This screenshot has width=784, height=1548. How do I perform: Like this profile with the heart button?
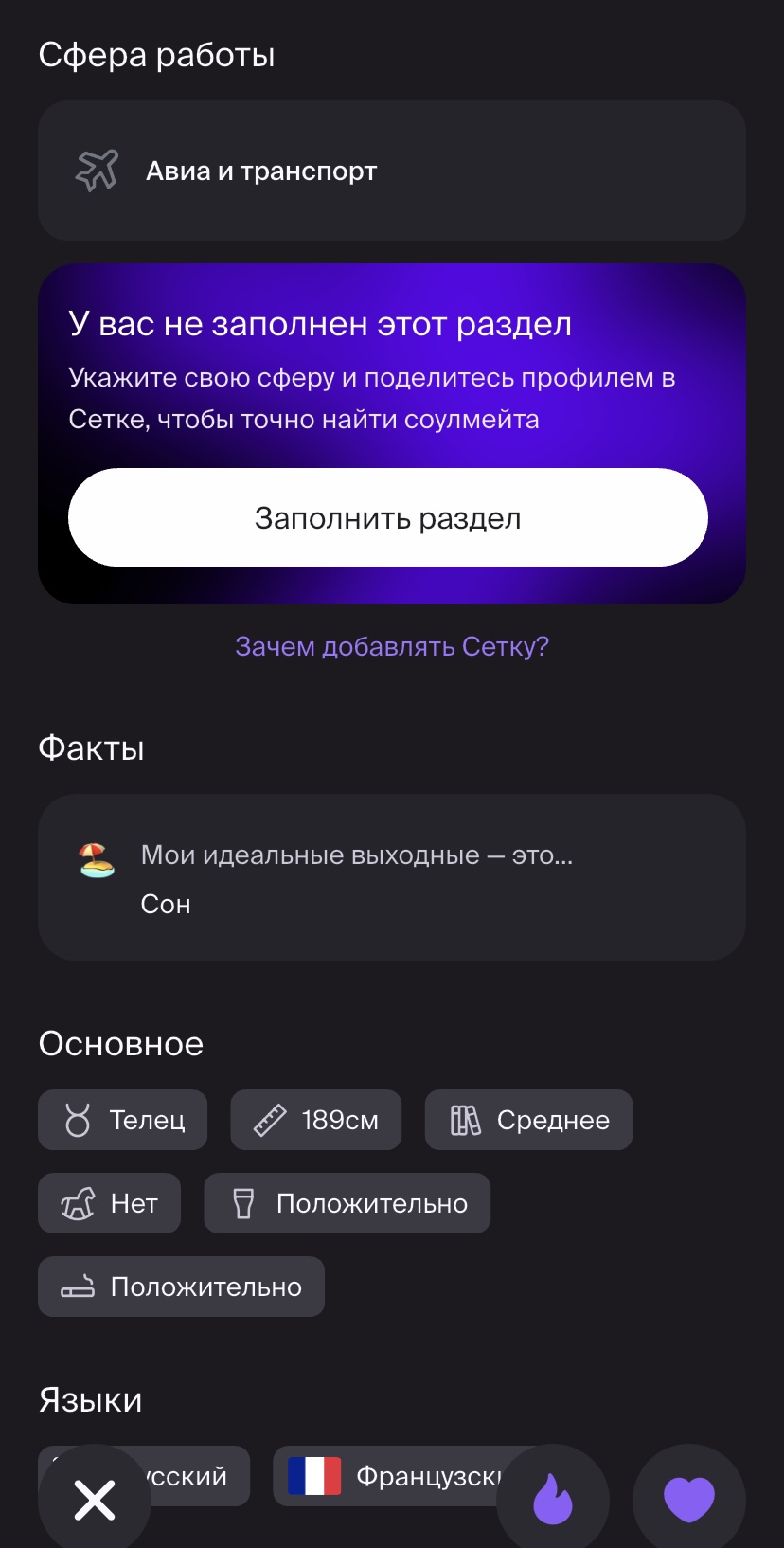pyautogui.click(x=688, y=1500)
